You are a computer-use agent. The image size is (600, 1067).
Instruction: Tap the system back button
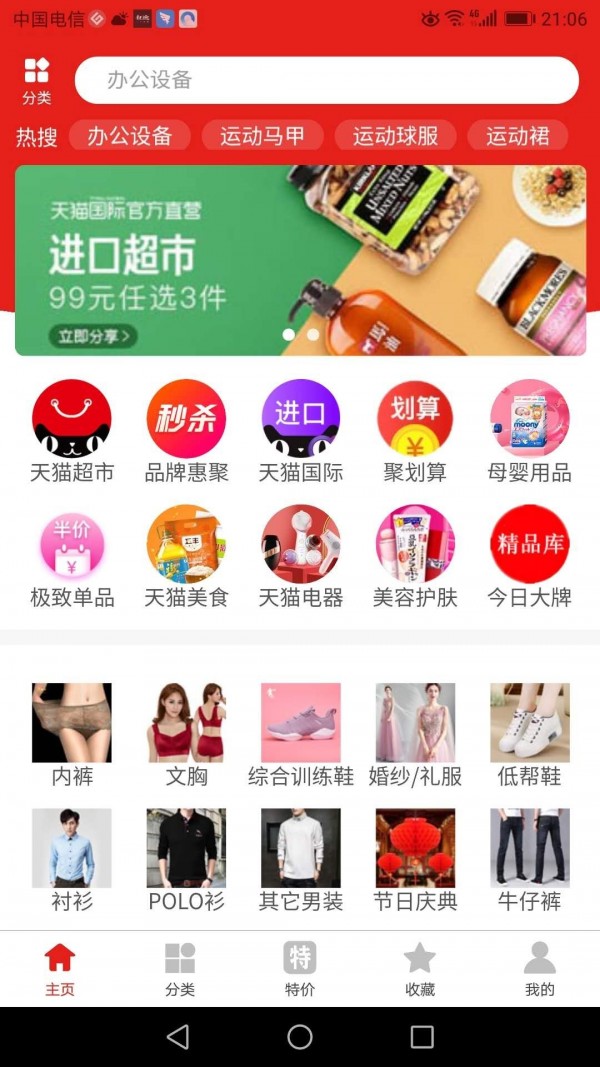tap(178, 1037)
